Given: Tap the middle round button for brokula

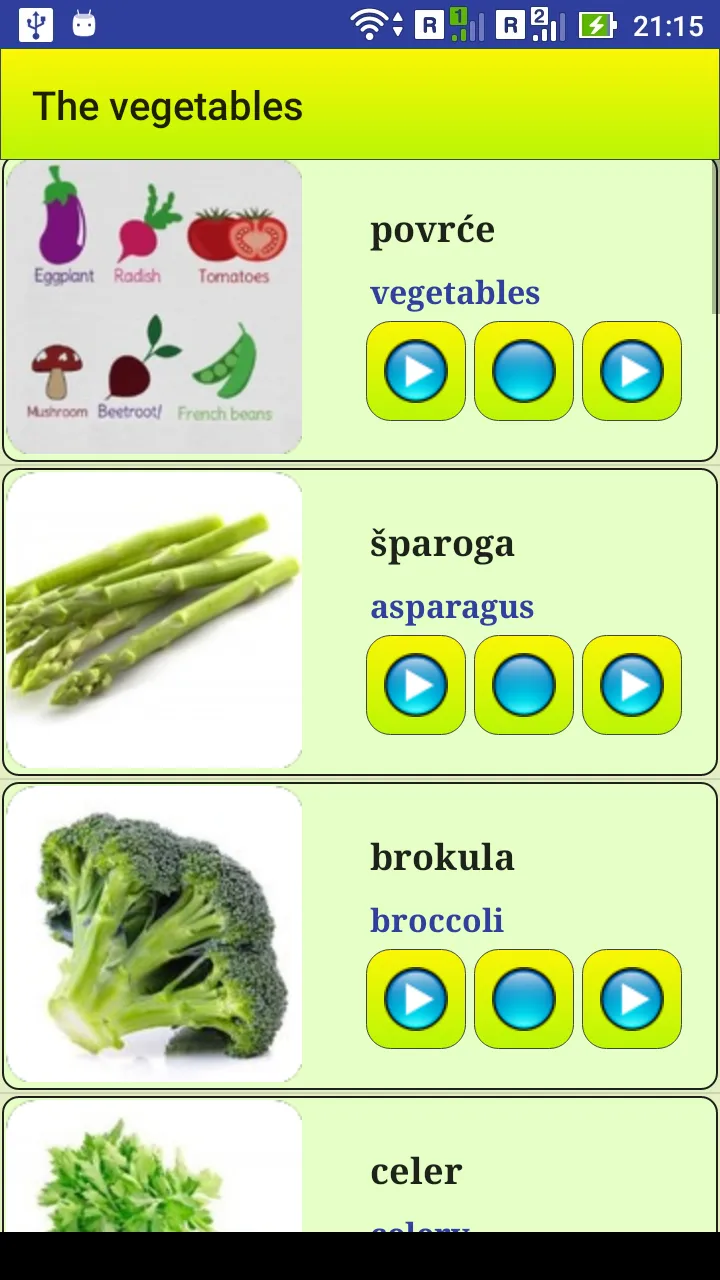Looking at the screenshot, I should (x=524, y=999).
